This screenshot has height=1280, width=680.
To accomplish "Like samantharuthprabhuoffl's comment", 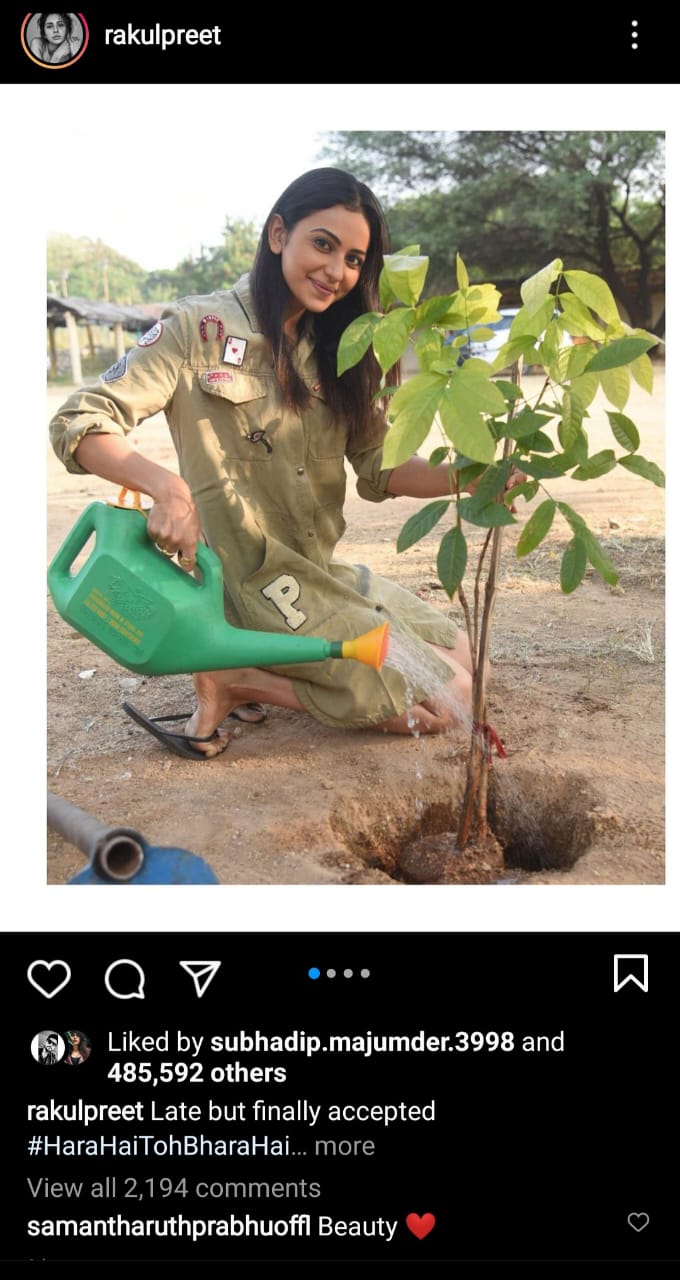I will (638, 1222).
